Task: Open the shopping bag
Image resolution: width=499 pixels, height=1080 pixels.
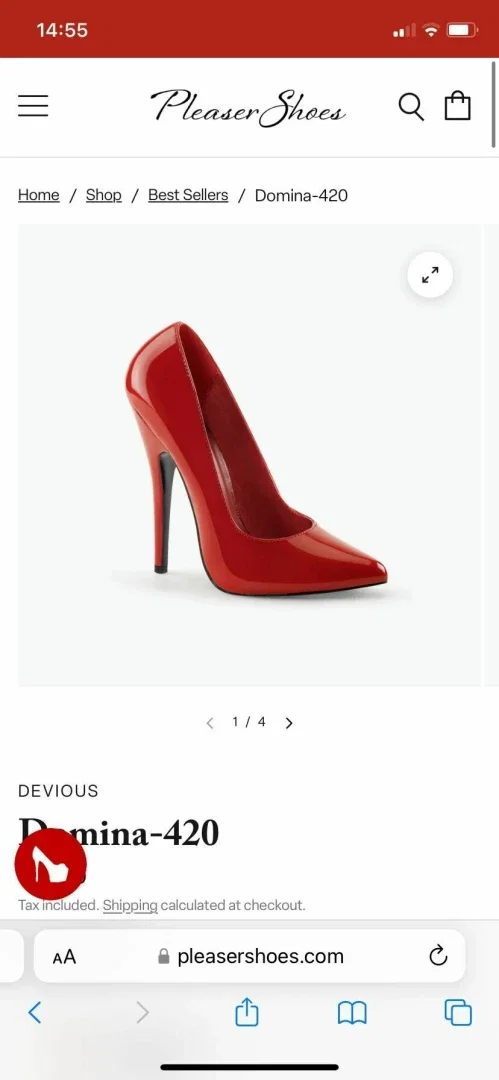Action: (x=457, y=106)
